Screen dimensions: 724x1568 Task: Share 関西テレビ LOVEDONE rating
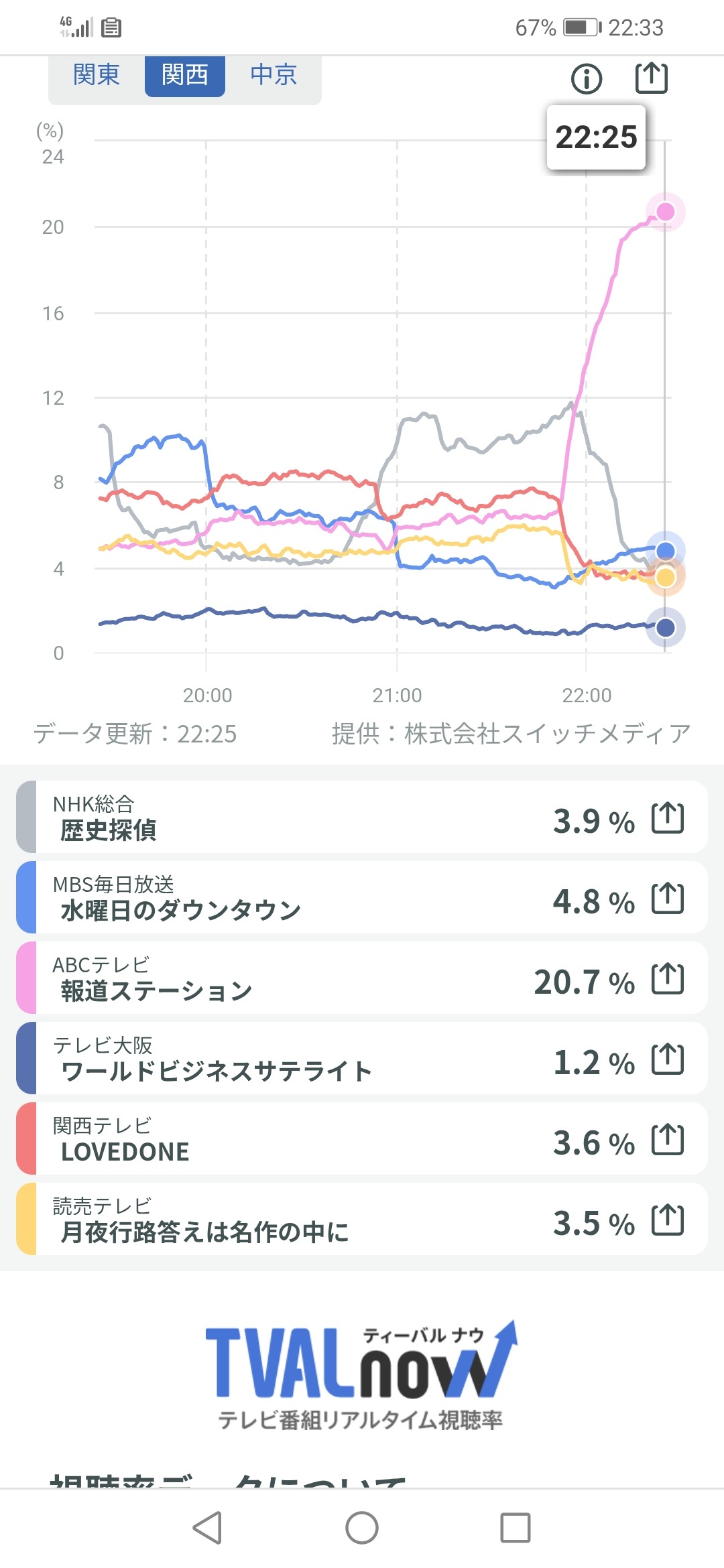point(668,1140)
